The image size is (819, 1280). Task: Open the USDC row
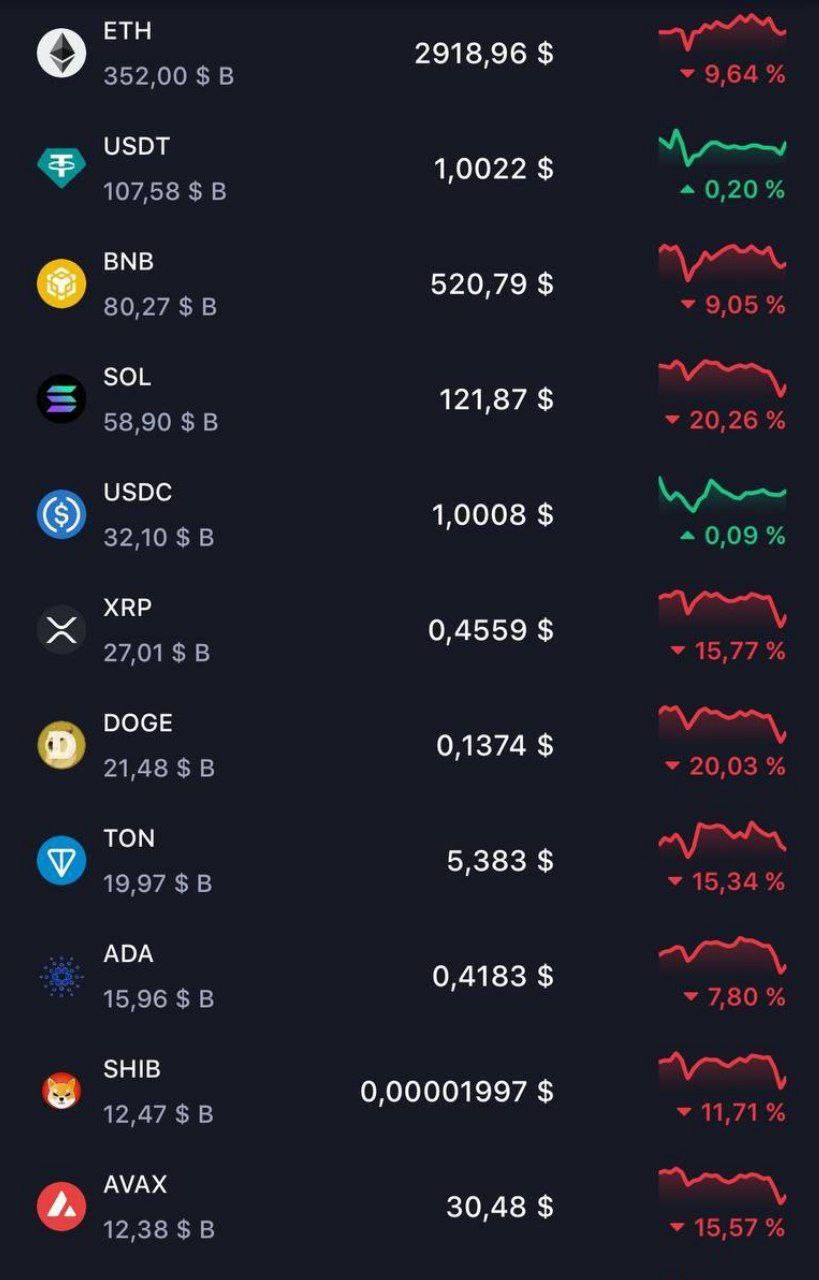(409, 514)
